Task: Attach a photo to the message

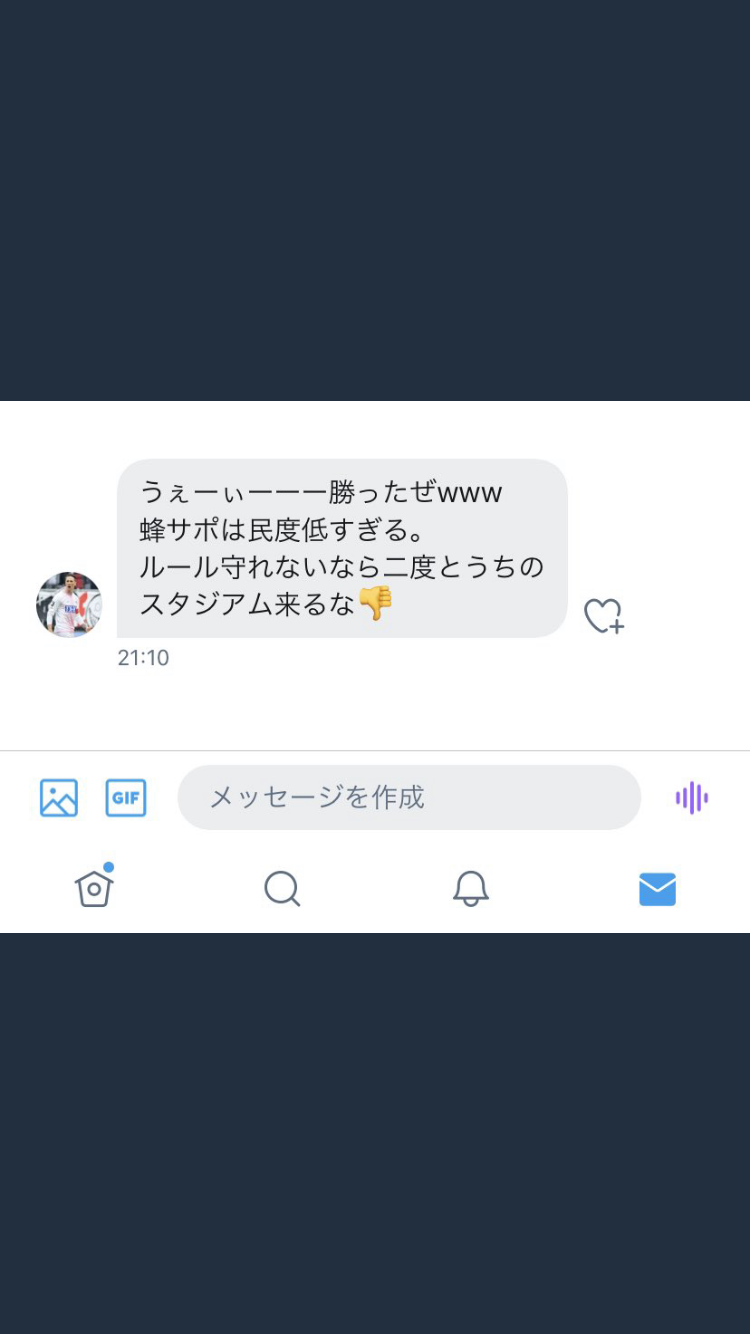Action: click(x=59, y=798)
